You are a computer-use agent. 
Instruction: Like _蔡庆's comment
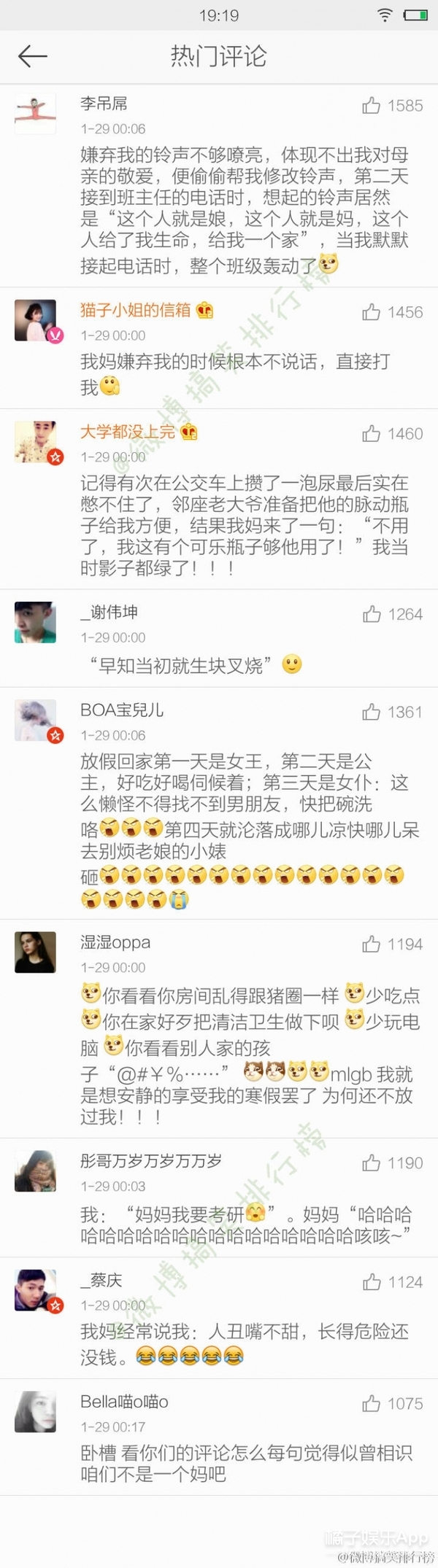pos(372,1282)
